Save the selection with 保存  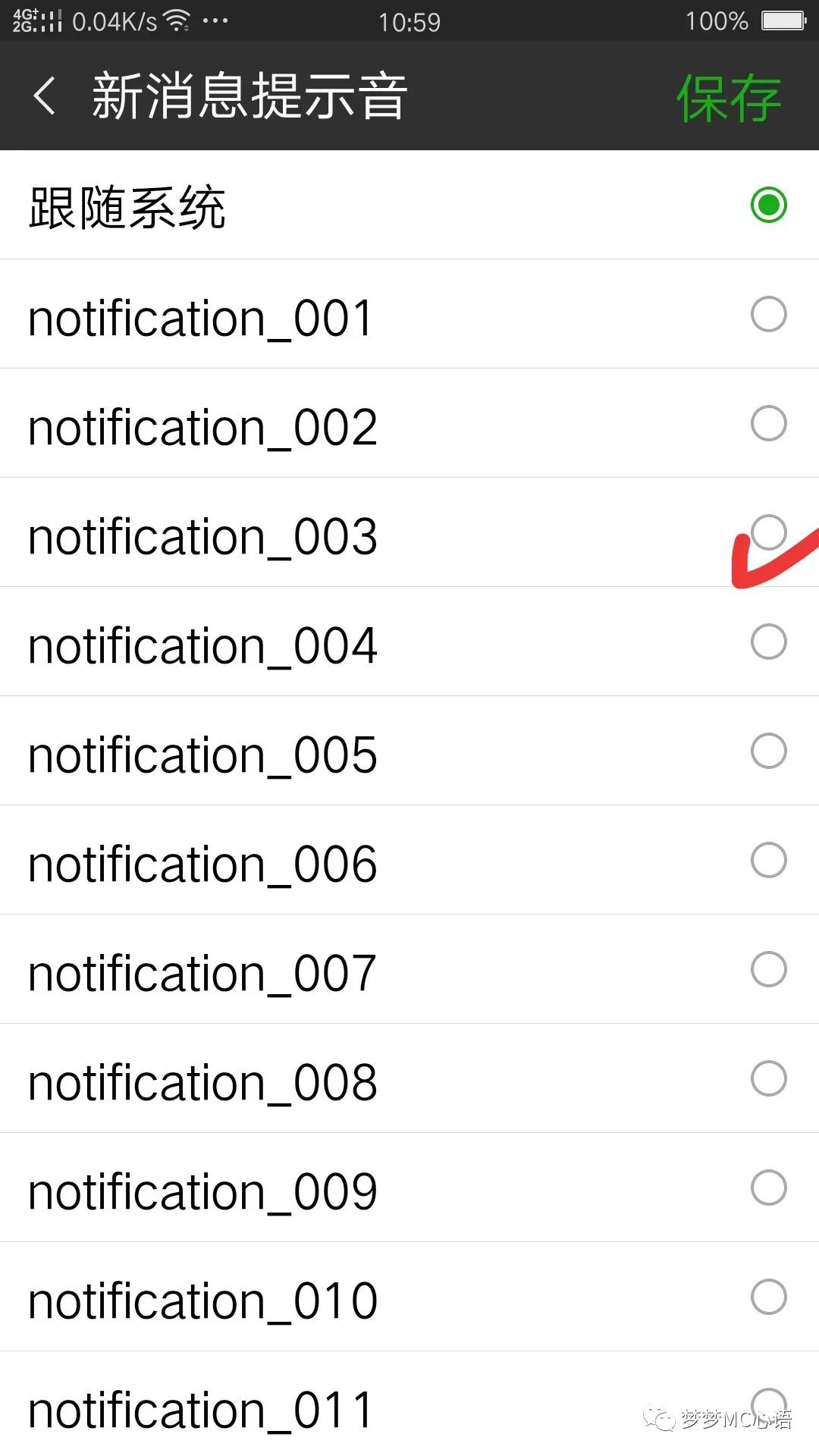click(x=728, y=98)
